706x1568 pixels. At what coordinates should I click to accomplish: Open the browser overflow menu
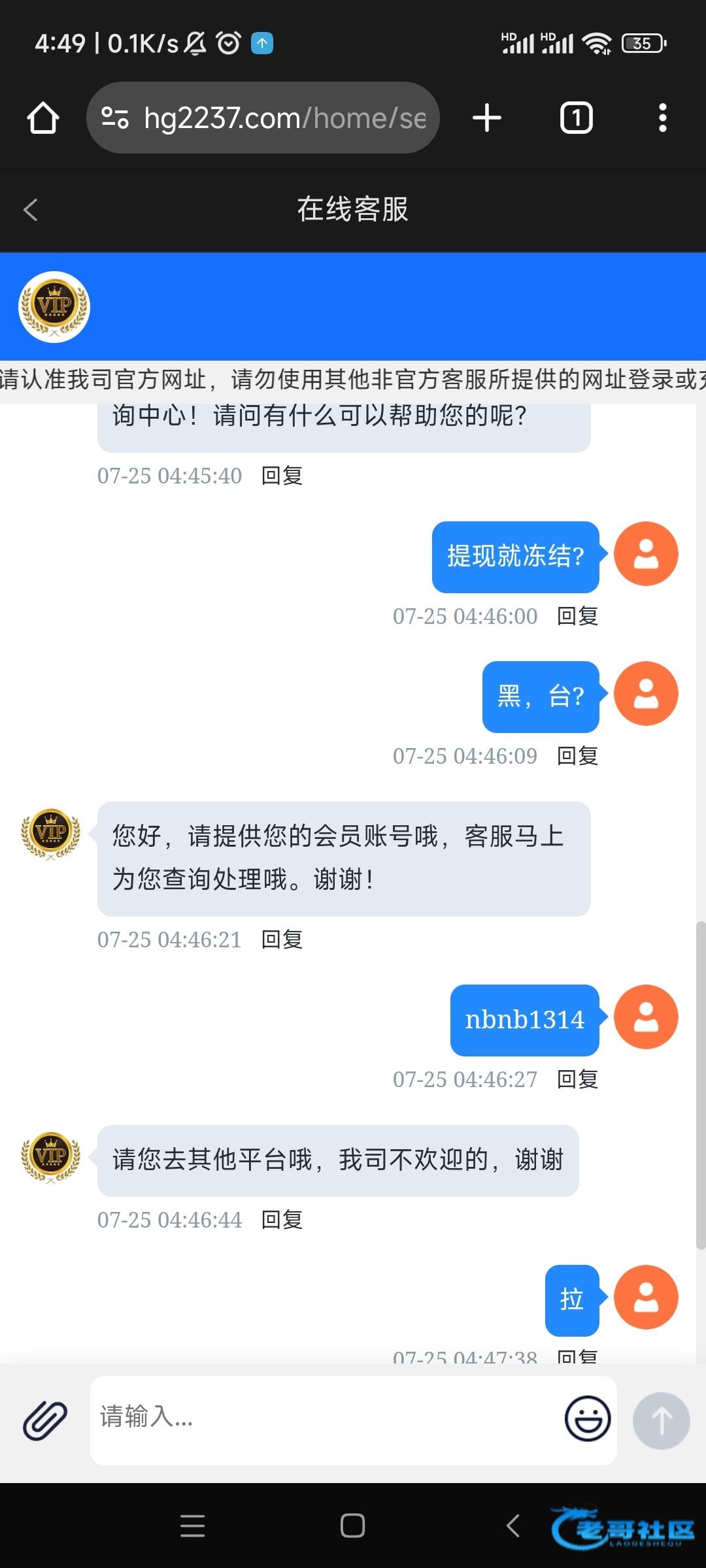[663, 118]
